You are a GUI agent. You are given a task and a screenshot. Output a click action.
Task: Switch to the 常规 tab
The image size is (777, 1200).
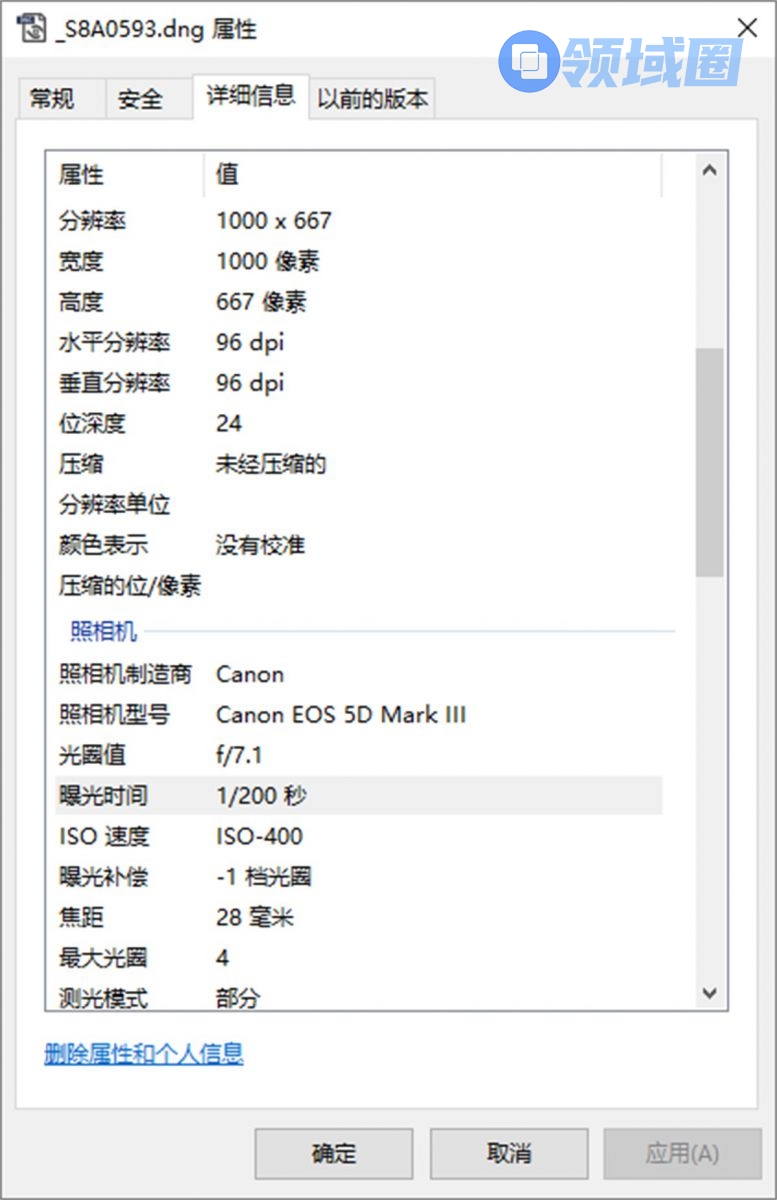(51, 99)
